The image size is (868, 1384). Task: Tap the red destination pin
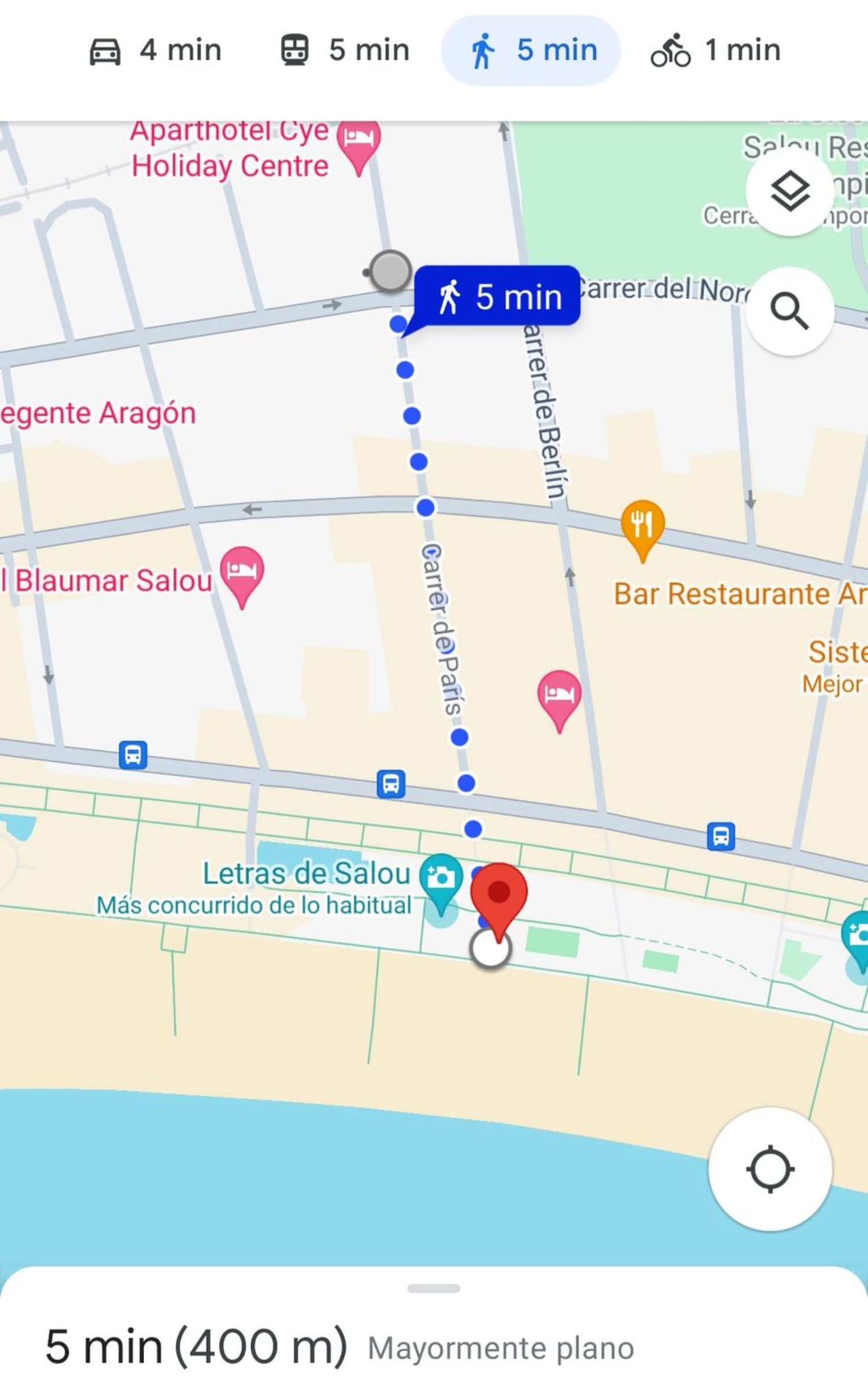tap(499, 894)
